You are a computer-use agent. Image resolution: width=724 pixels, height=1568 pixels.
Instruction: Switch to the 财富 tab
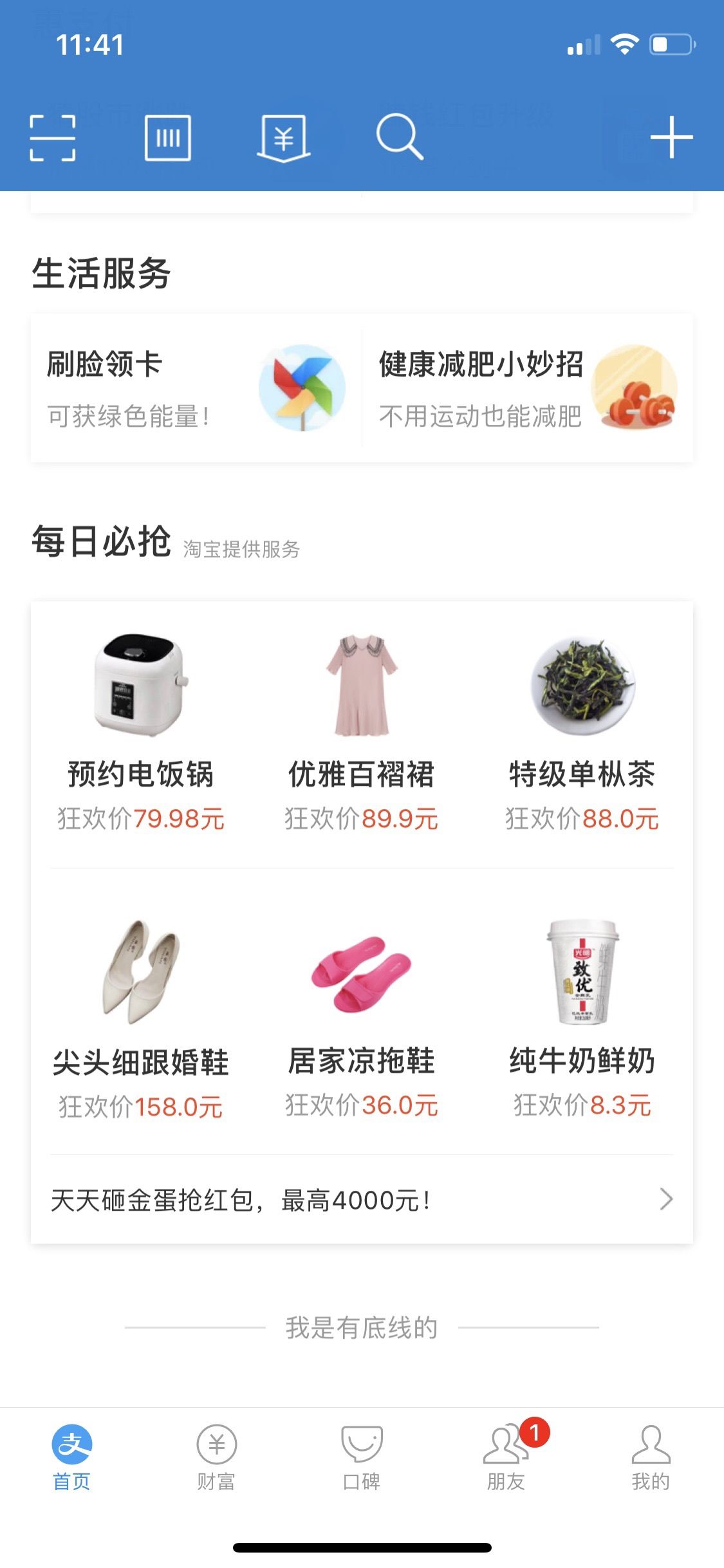tap(216, 1457)
